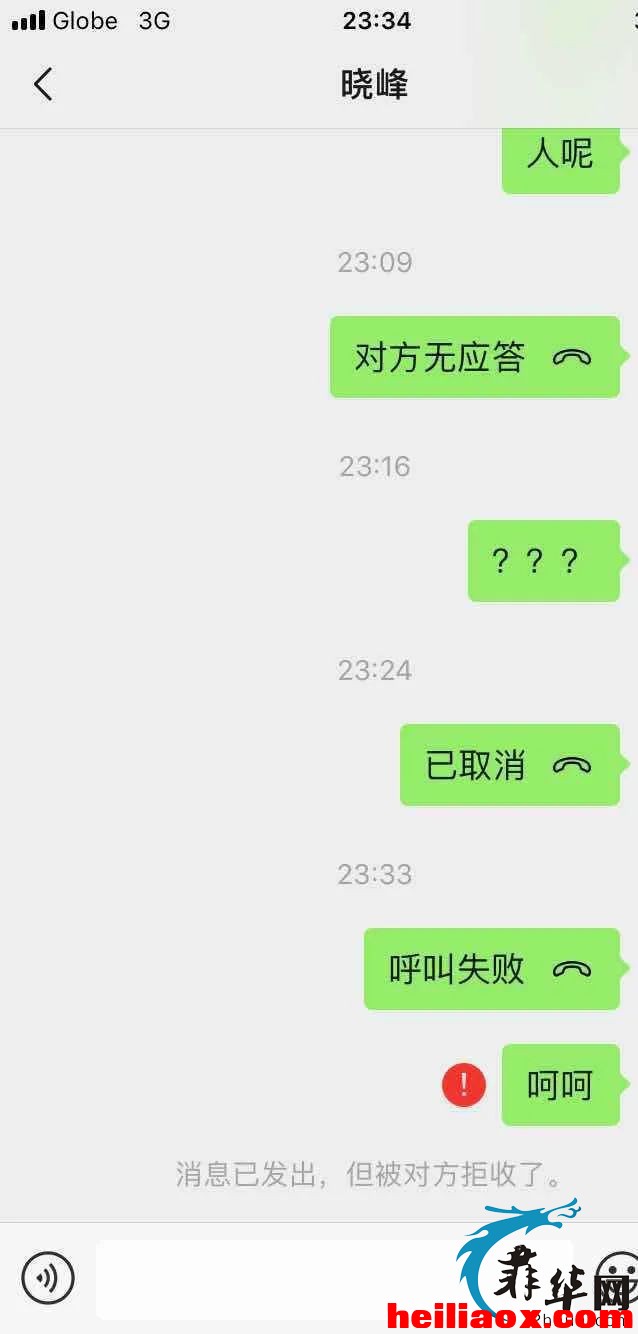Switch to voice message input

(48, 1277)
